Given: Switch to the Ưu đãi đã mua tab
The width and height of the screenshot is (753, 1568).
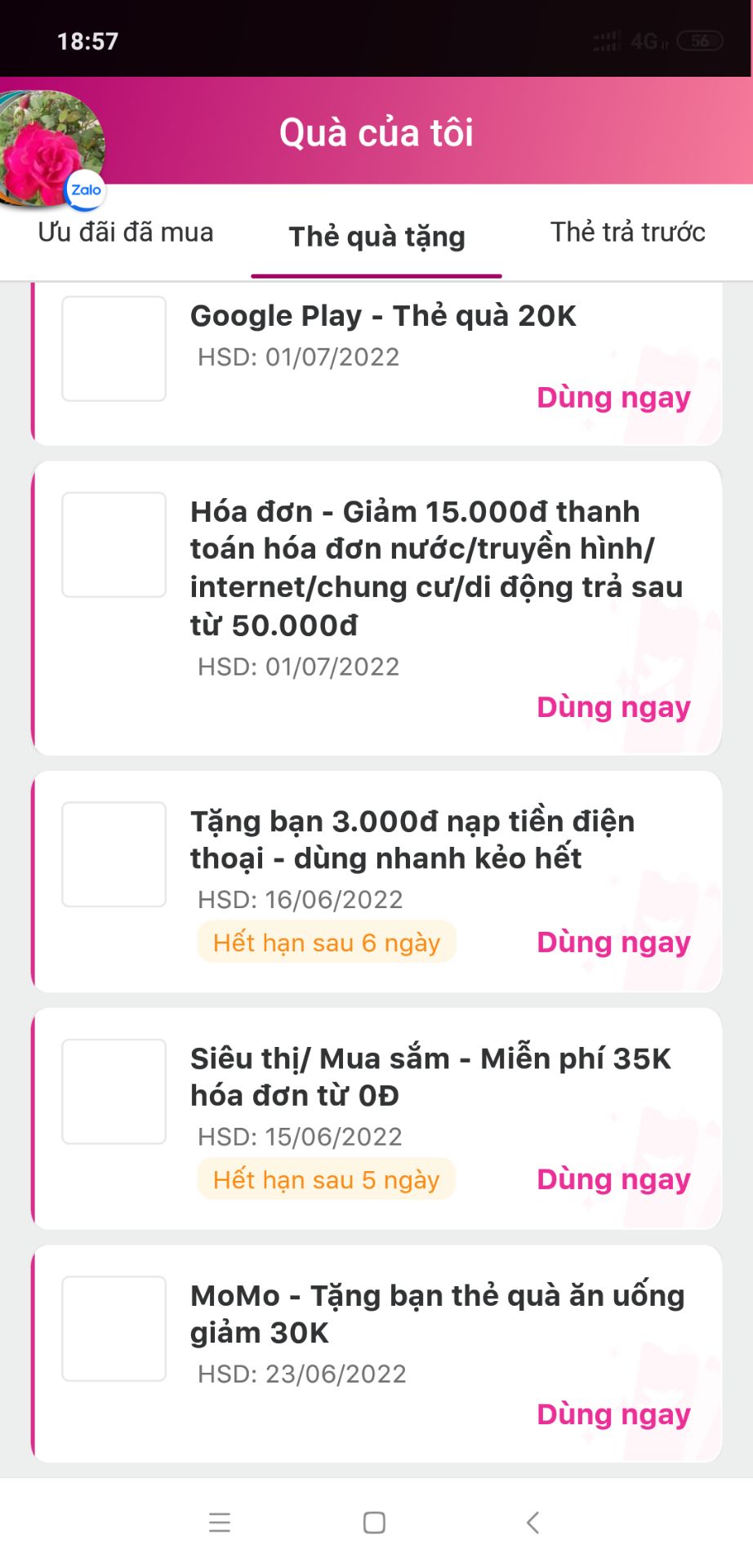Looking at the screenshot, I should pyautogui.click(x=125, y=233).
